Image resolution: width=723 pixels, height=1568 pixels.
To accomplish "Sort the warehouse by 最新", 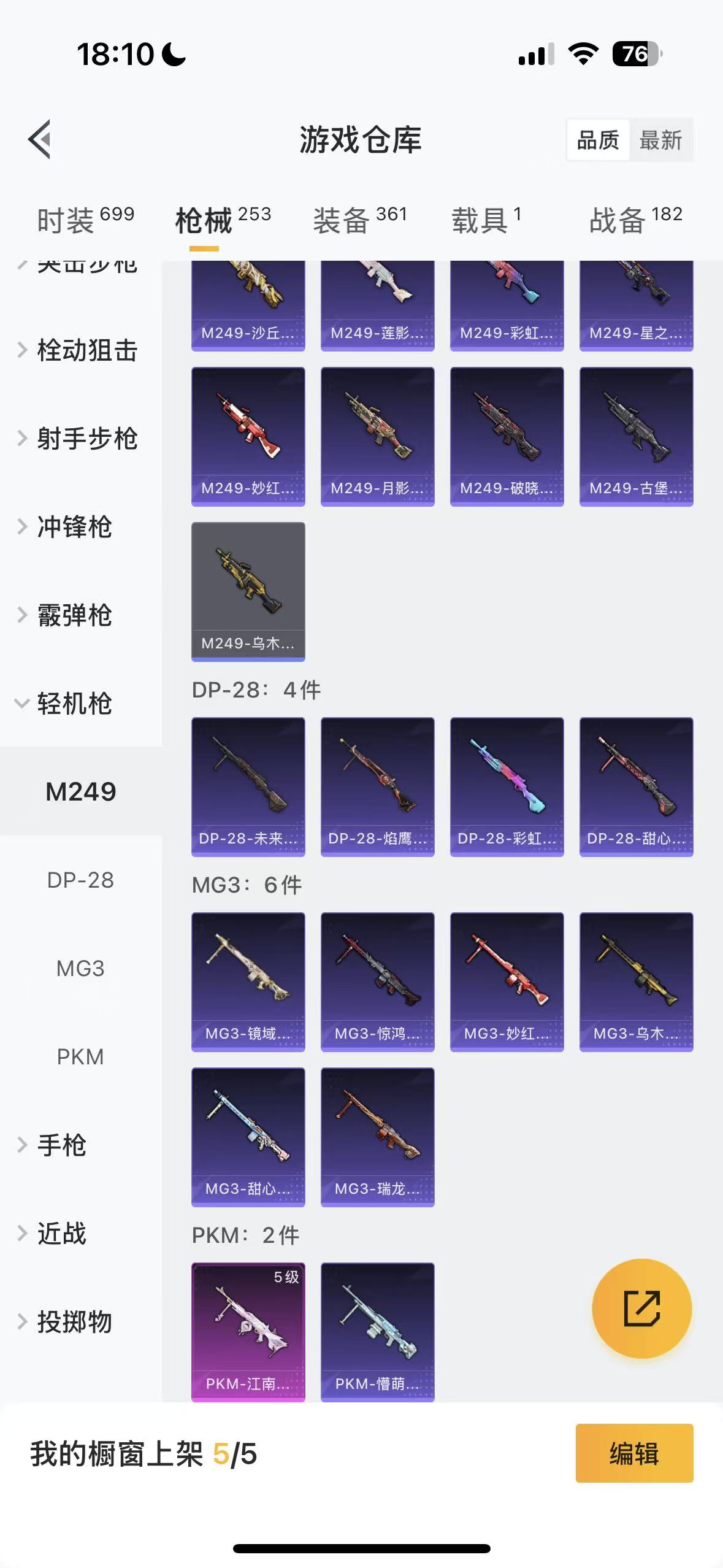I will tap(660, 140).
